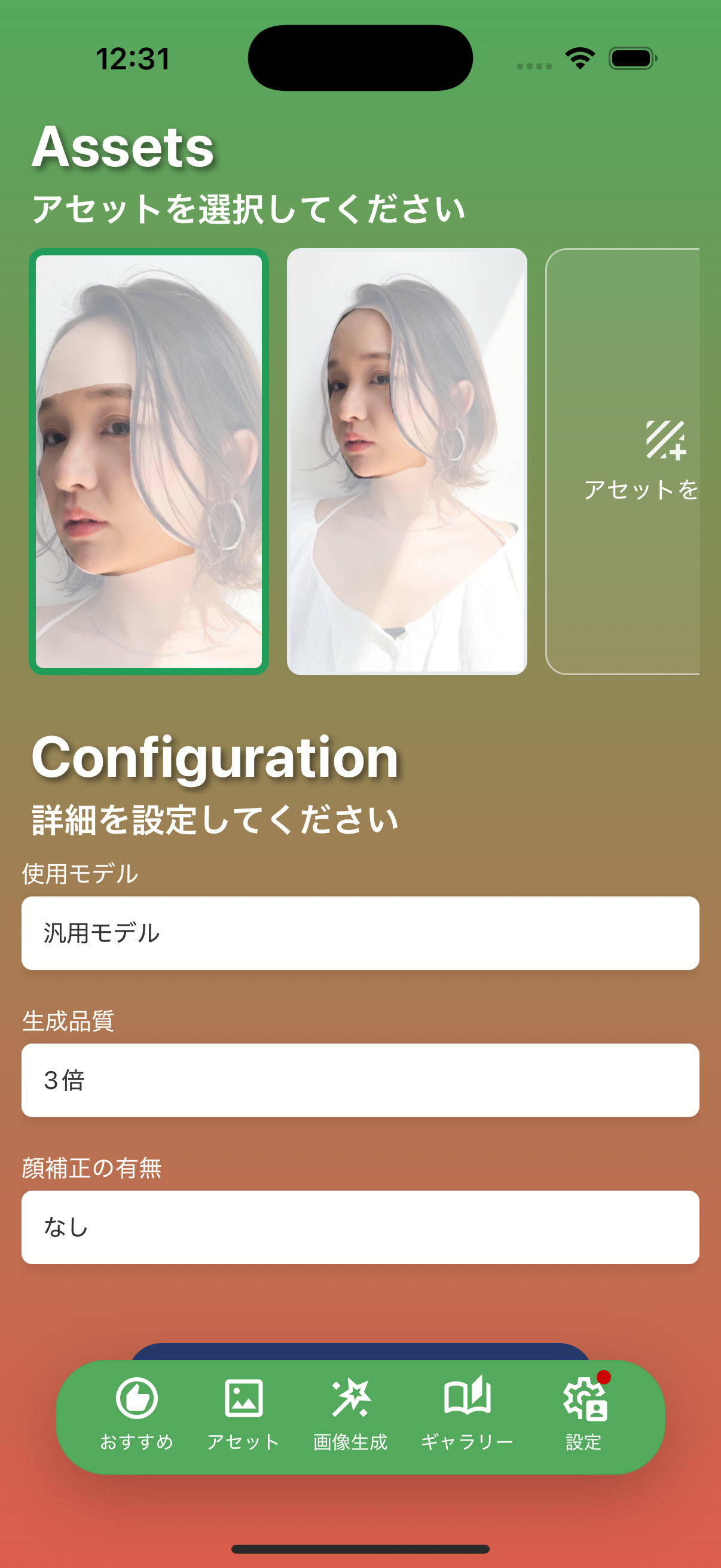Select the second portrait asset with white blouse
721x1568 pixels.
point(407,461)
